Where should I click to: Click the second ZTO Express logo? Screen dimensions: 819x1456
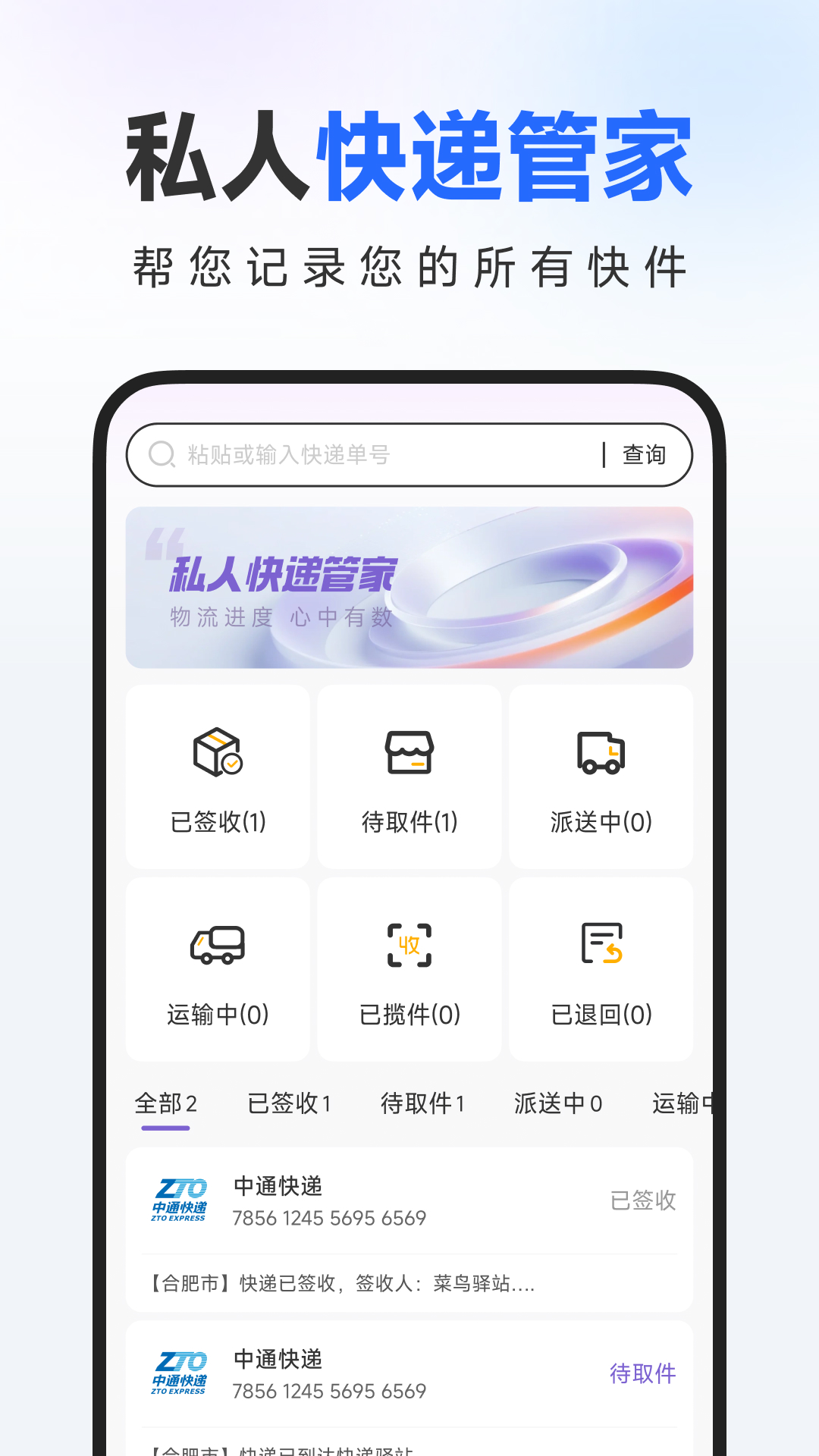point(178,1373)
